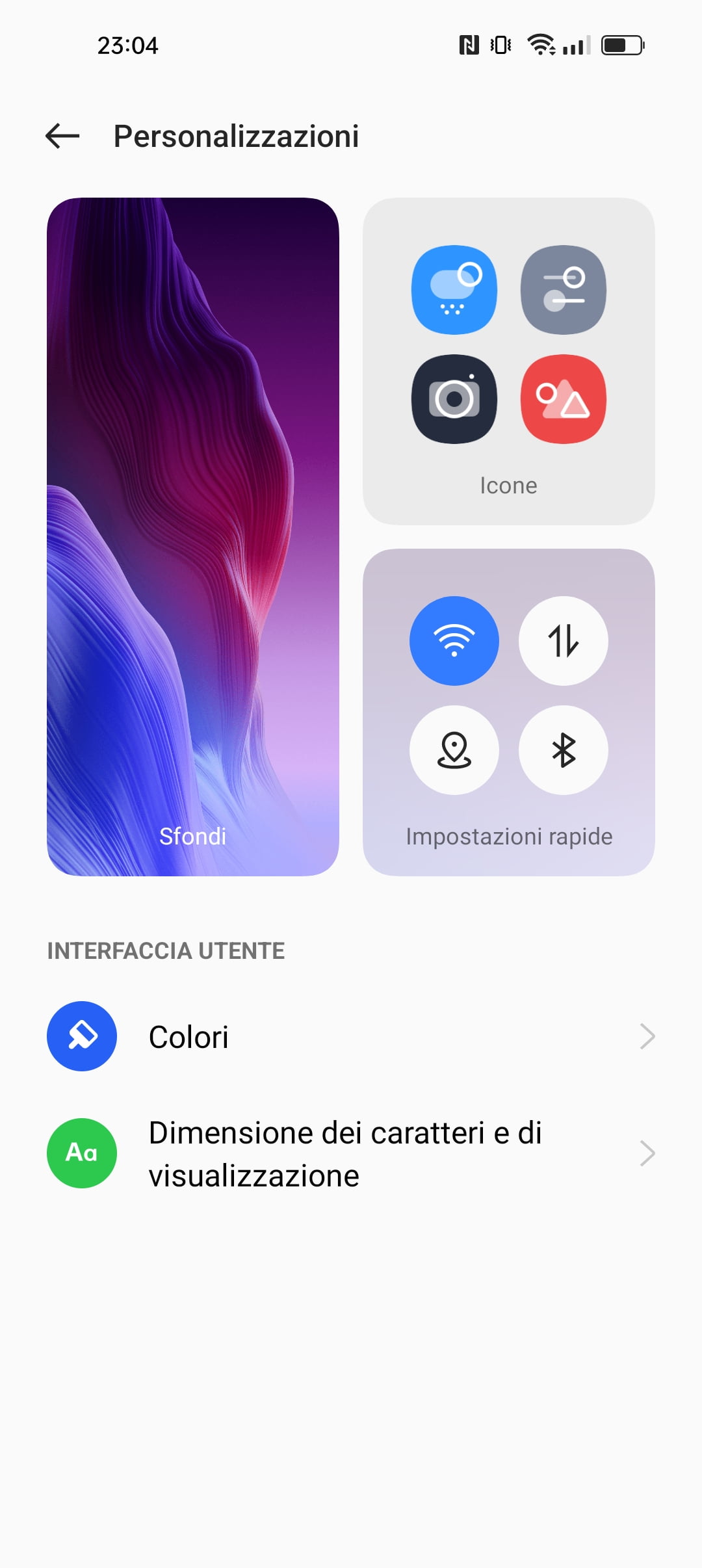Image resolution: width=702 pixels, height=1568 pixels.
Task: Open Colori settings
Action: [351, 1036]
